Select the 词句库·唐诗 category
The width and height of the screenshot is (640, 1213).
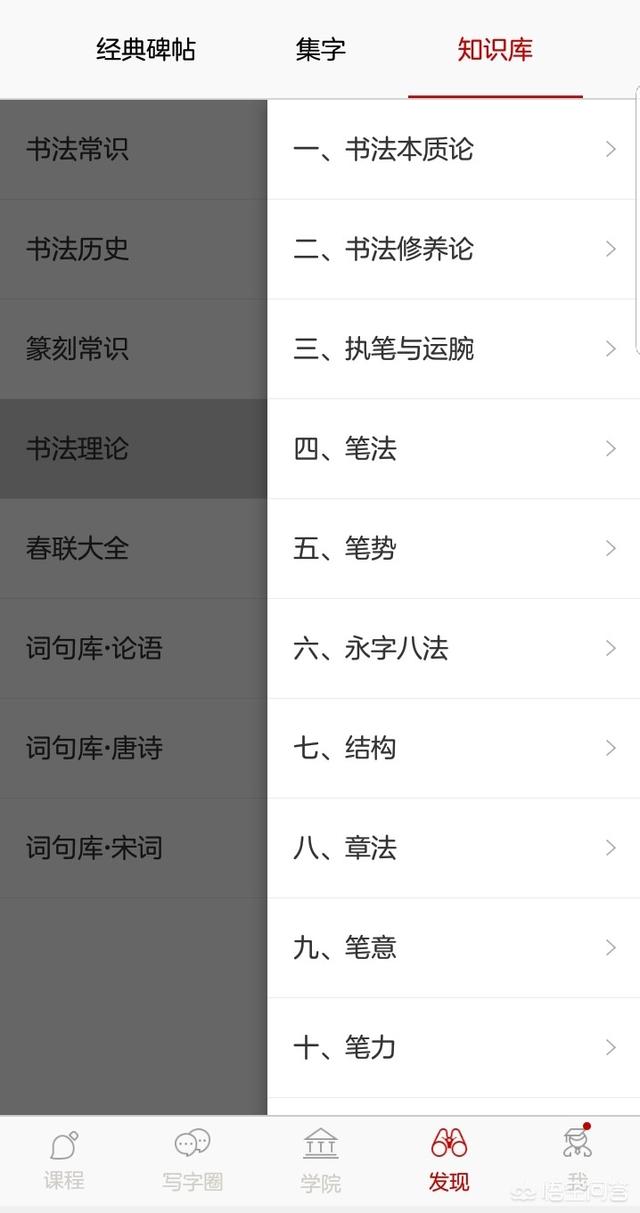point(134,749)
